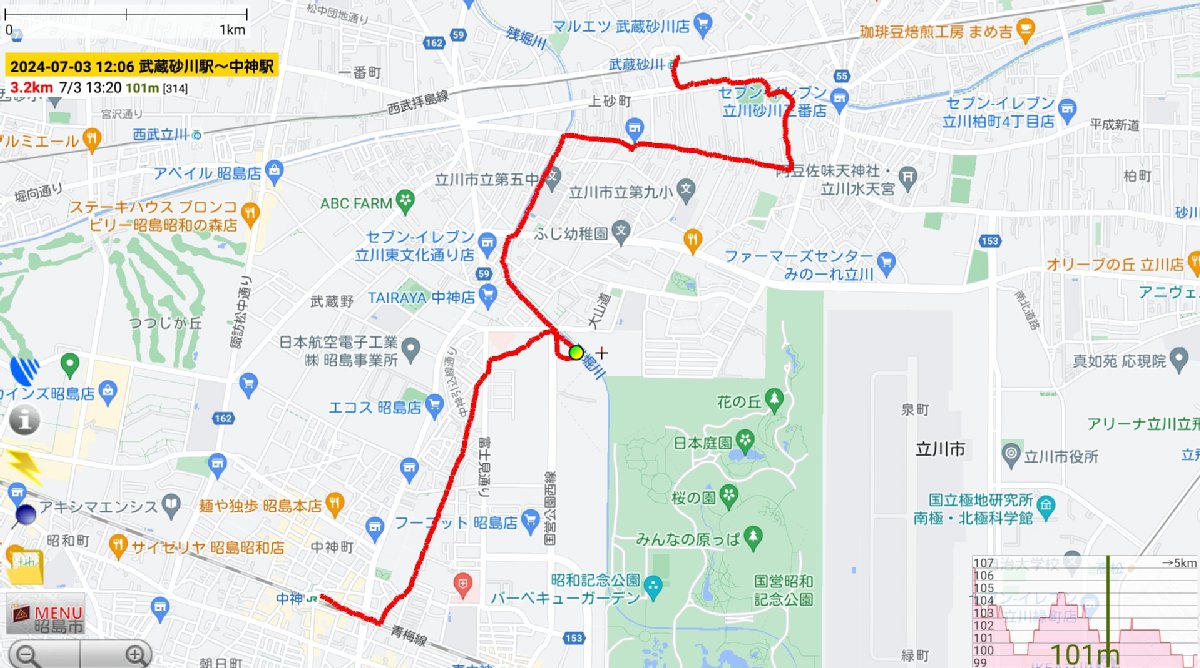Tap the elevation profile graph
This screenshot has width=1200, height=668.
pos(1085,610)
